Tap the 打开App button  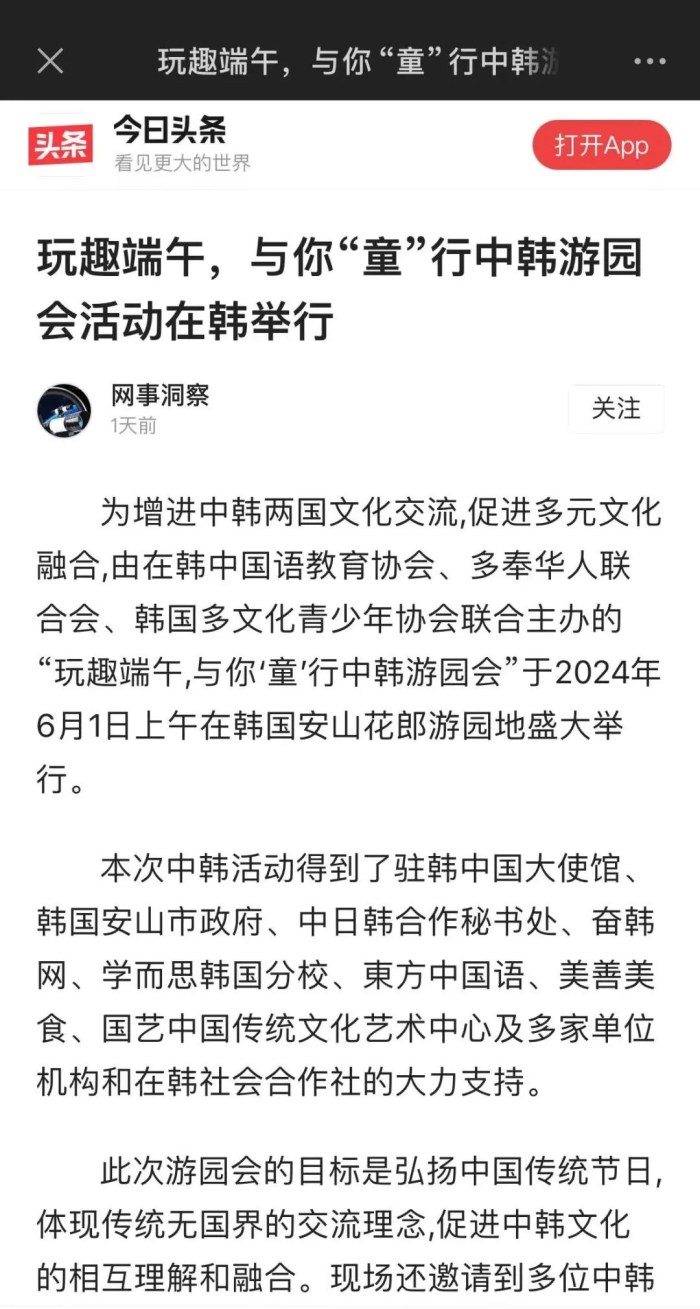601,146
